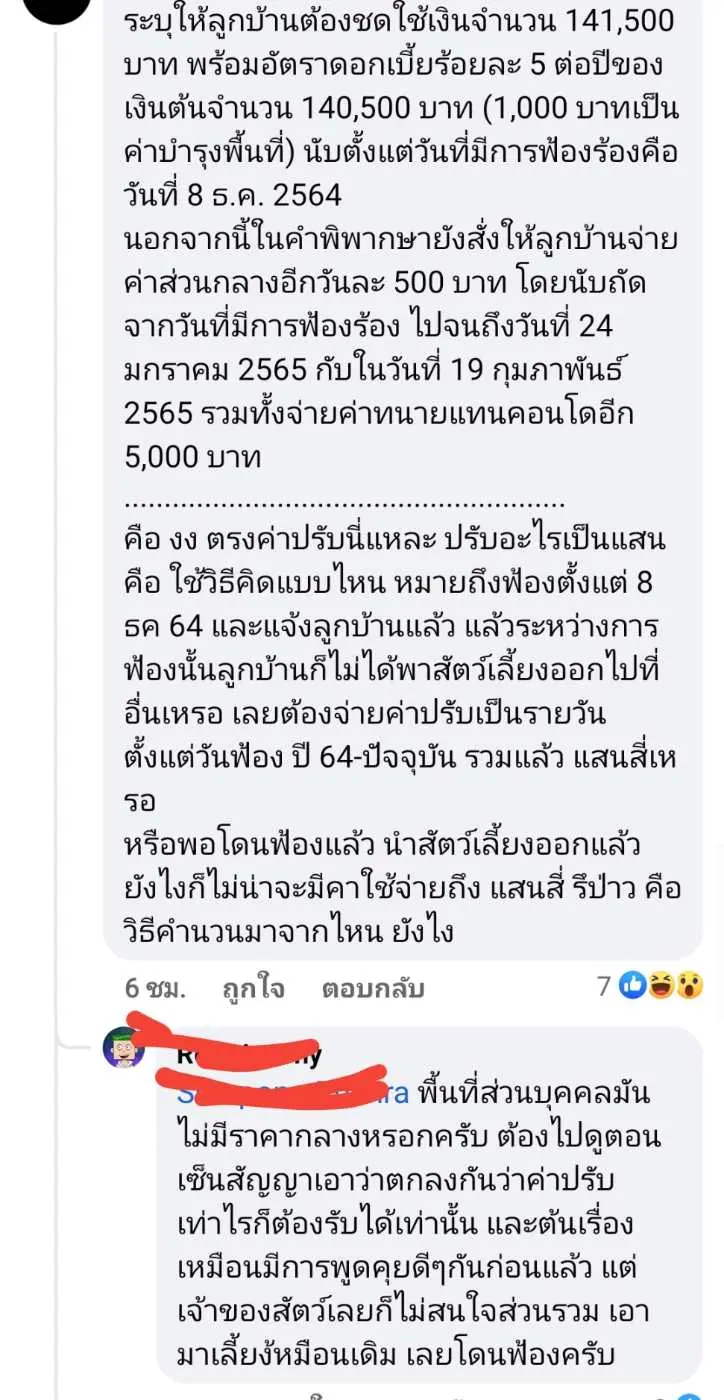Viewport: 724px width, 1400px height.
Task: Like the long comment using ถูกใจ
Action: pos(253,988)
